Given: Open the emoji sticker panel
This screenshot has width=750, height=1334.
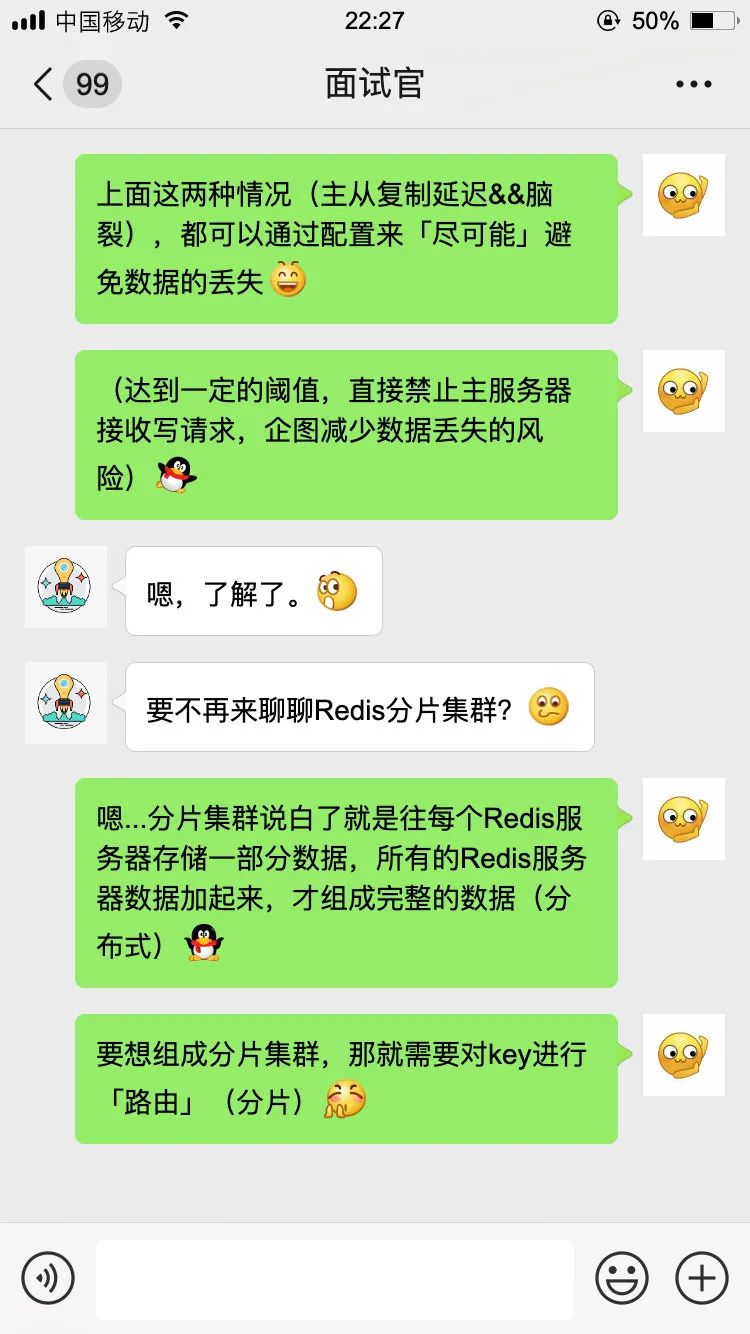Looking at the screenshot, I should point(621,1278).
